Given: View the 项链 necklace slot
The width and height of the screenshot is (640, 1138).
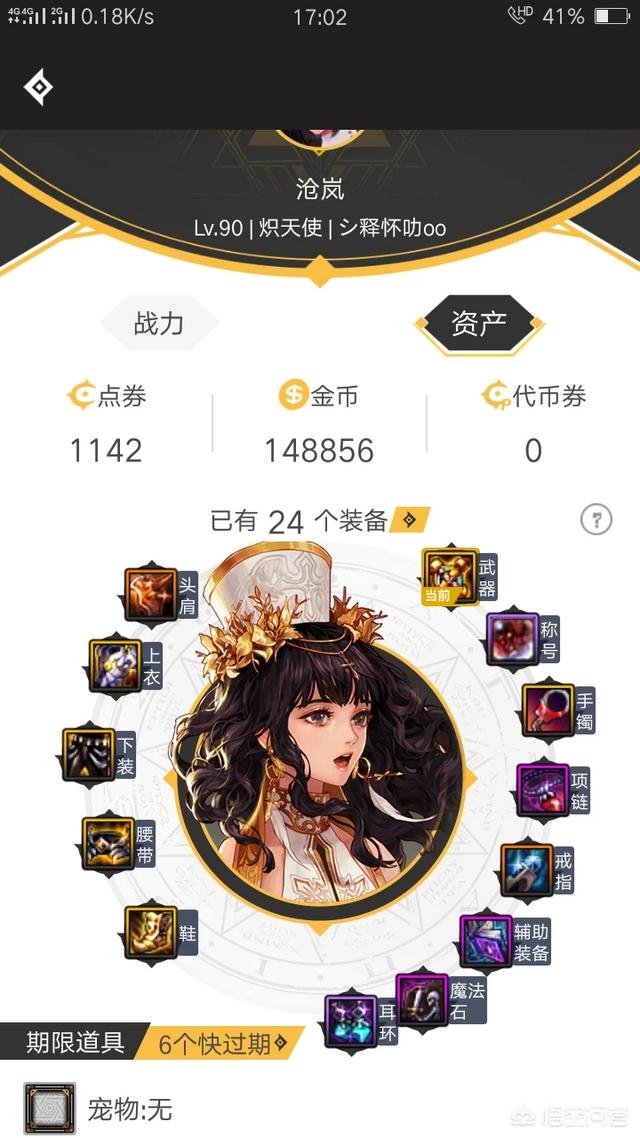Looking at the screenshot, I should 543,790.
